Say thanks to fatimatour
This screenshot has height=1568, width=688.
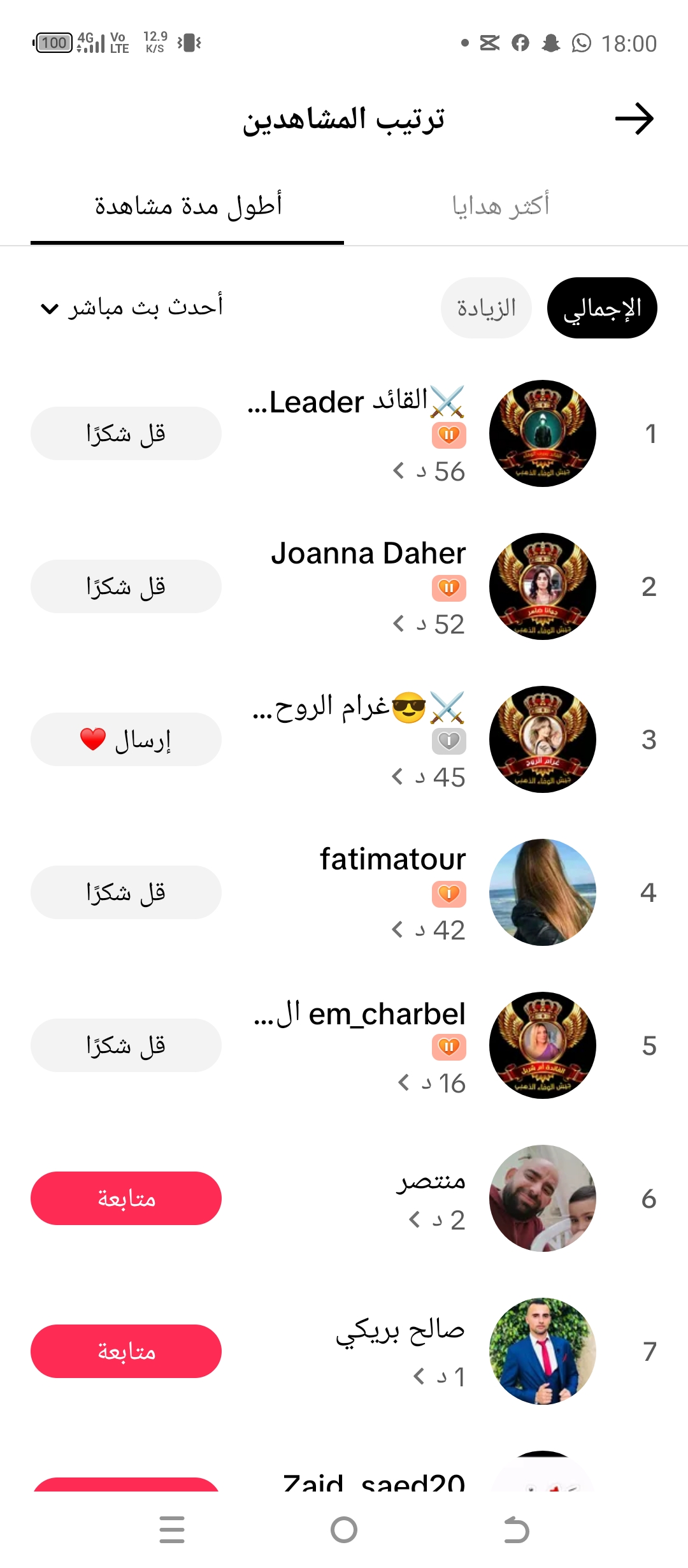(x=126, y=892)
